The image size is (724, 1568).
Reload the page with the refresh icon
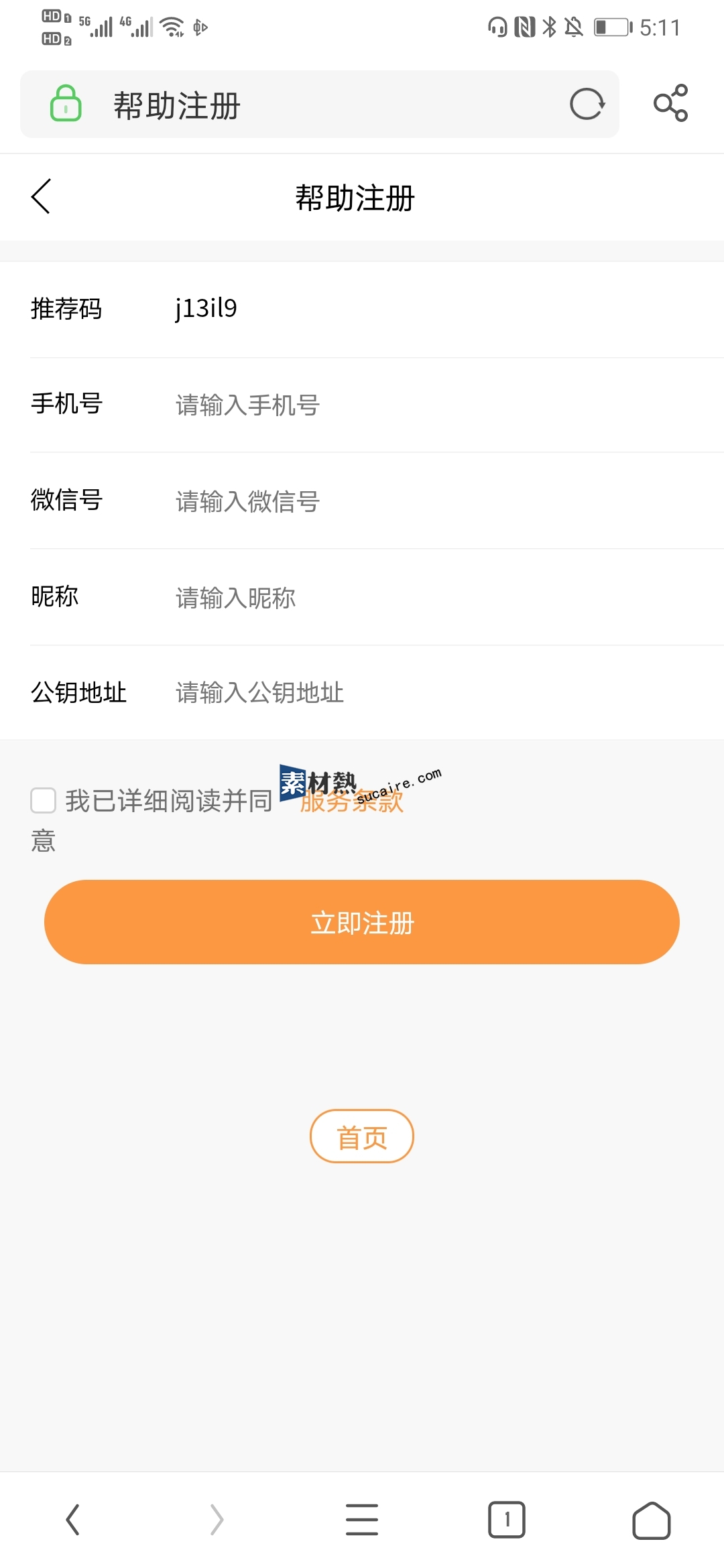click(x=587, y=105)
